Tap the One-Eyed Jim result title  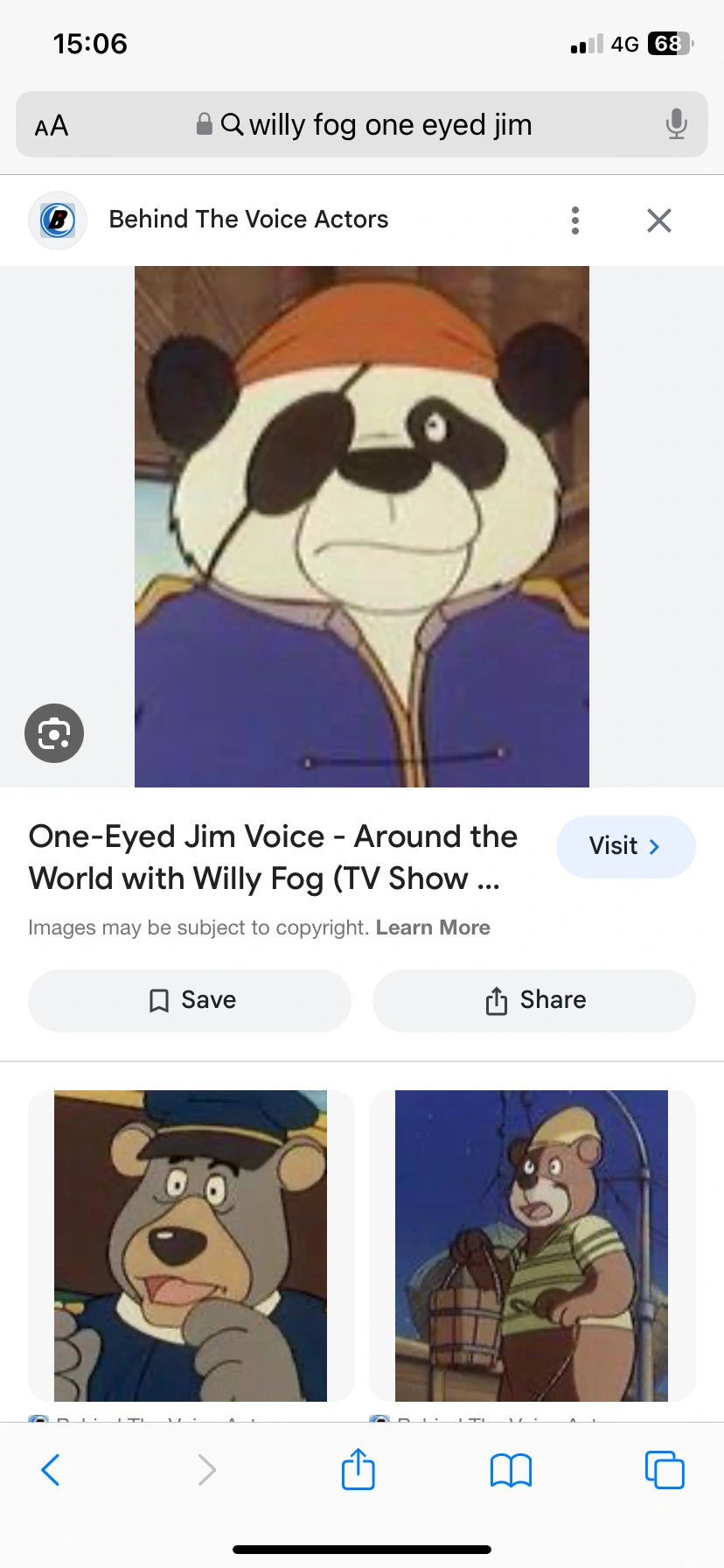273,857
